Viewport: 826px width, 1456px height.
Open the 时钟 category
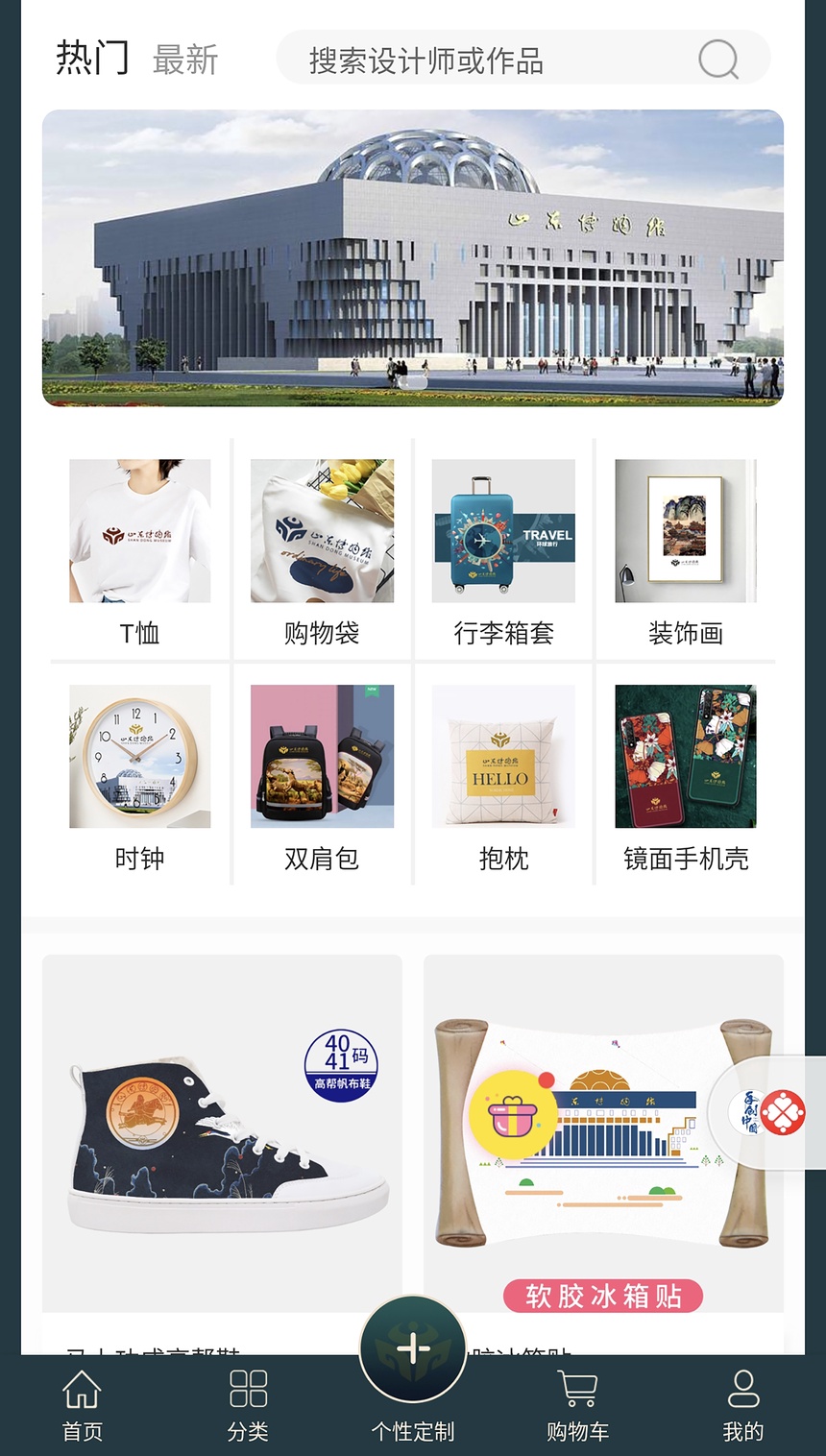(x=140, y=776)
